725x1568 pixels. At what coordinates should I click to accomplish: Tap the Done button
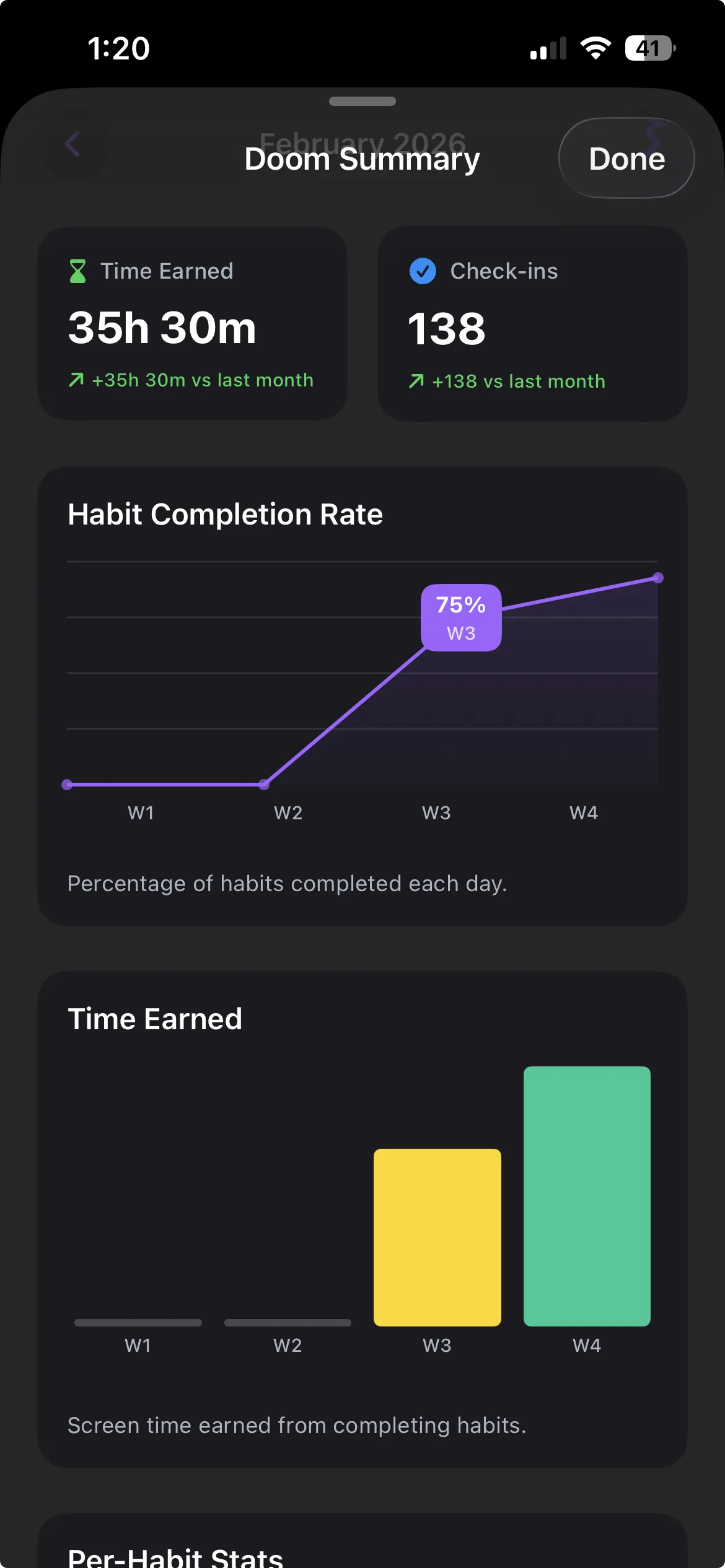[626, 158]
